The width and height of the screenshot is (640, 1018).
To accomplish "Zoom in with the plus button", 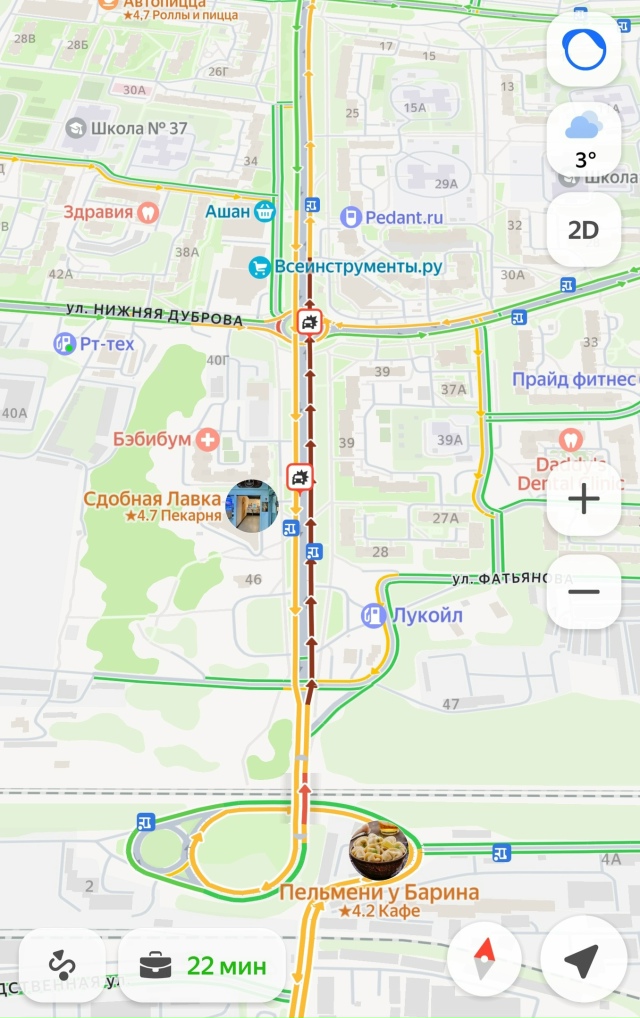I will point(583,500).
